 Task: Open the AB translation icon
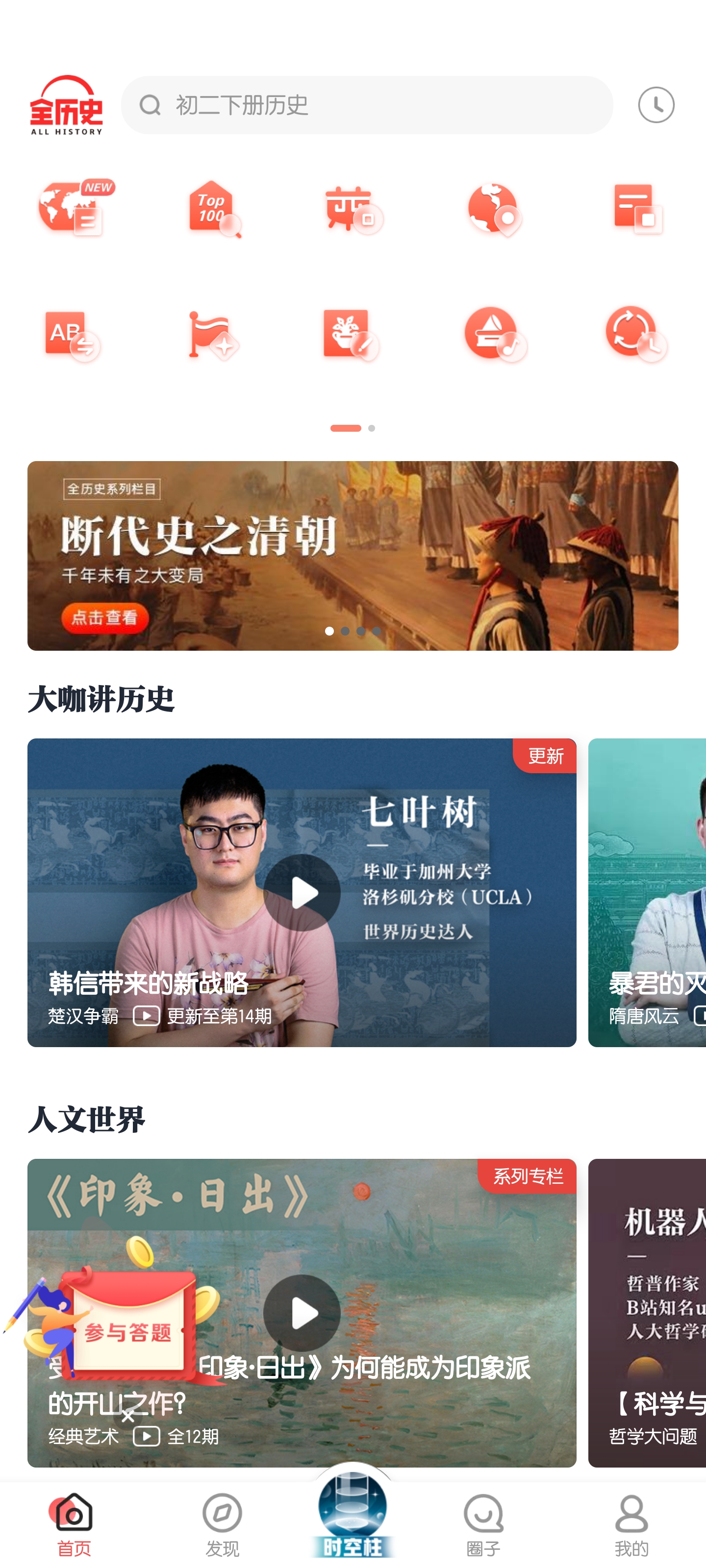(x=71, y=335)
